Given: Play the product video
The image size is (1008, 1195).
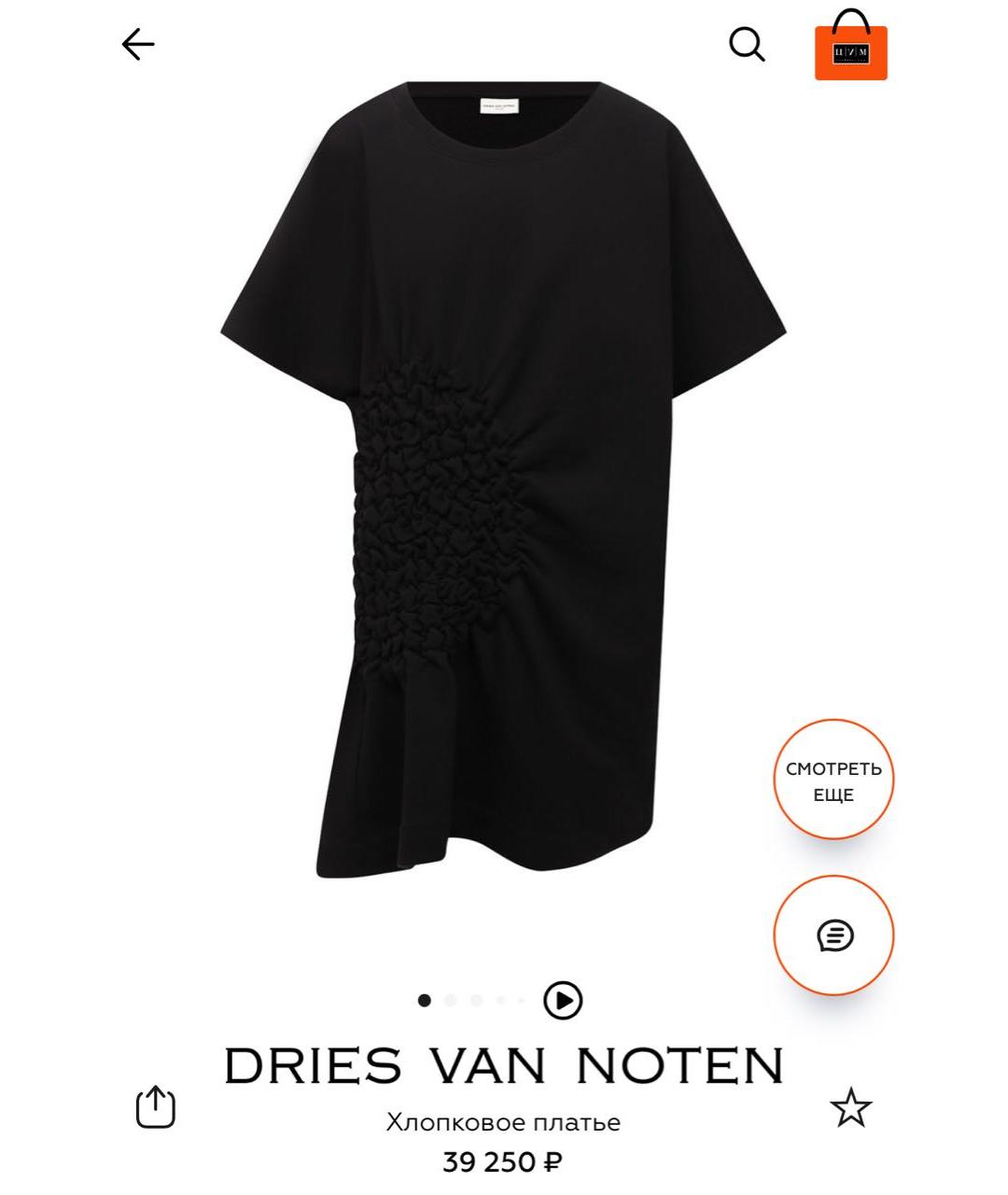Looking at the screenshot, I should coord(561,998).
